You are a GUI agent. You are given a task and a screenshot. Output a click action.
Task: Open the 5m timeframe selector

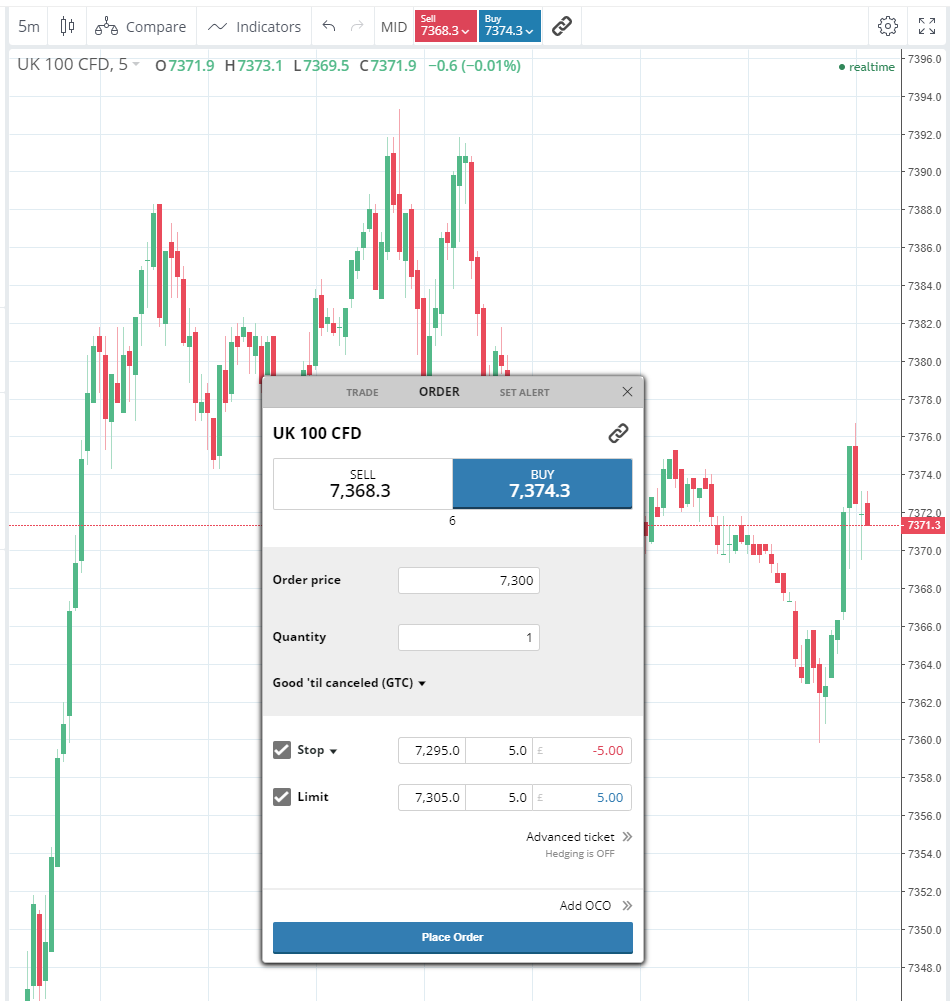coord(29,27)
